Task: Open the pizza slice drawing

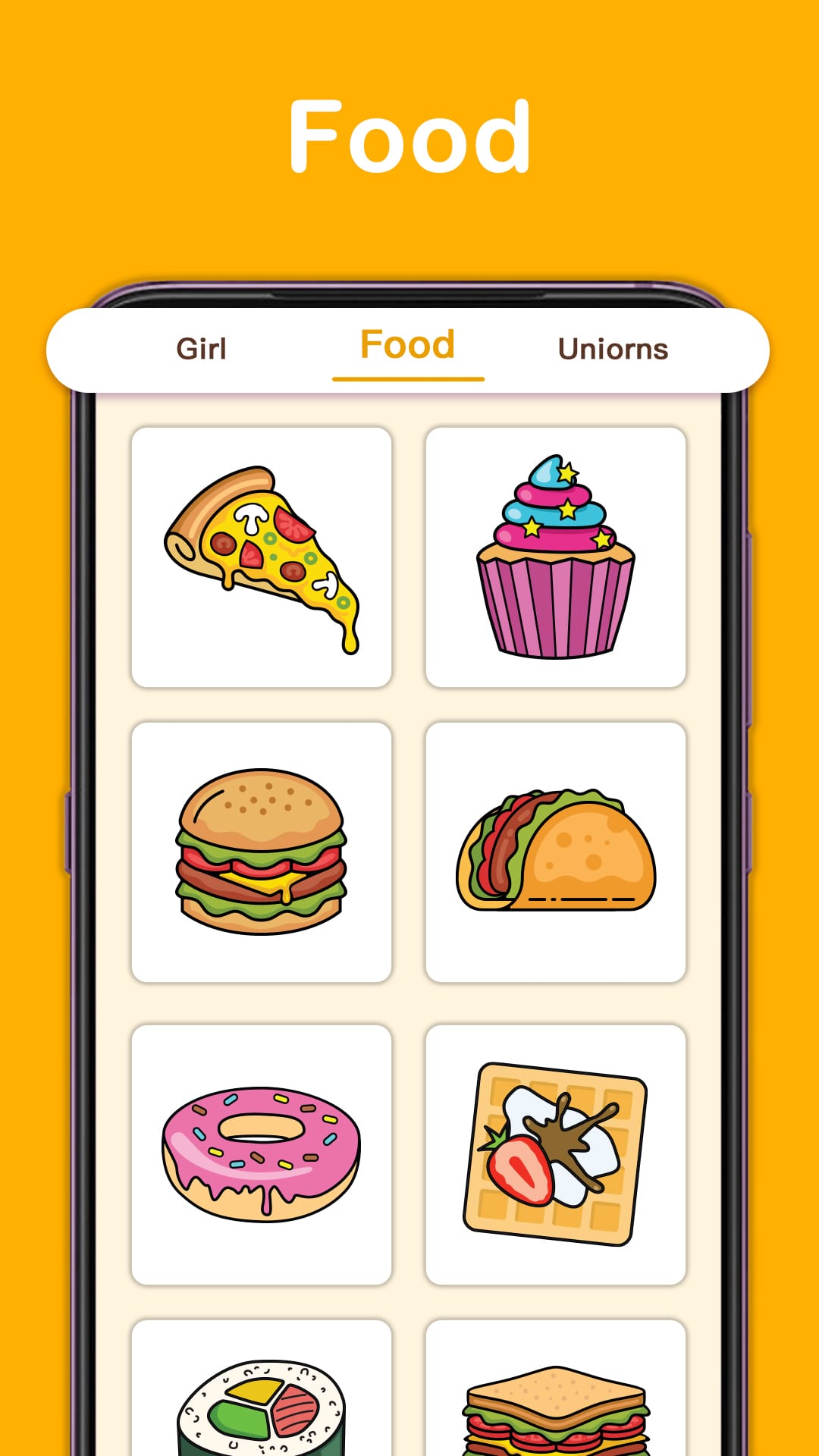Action: pyautogui.click(x=263, y=557)
